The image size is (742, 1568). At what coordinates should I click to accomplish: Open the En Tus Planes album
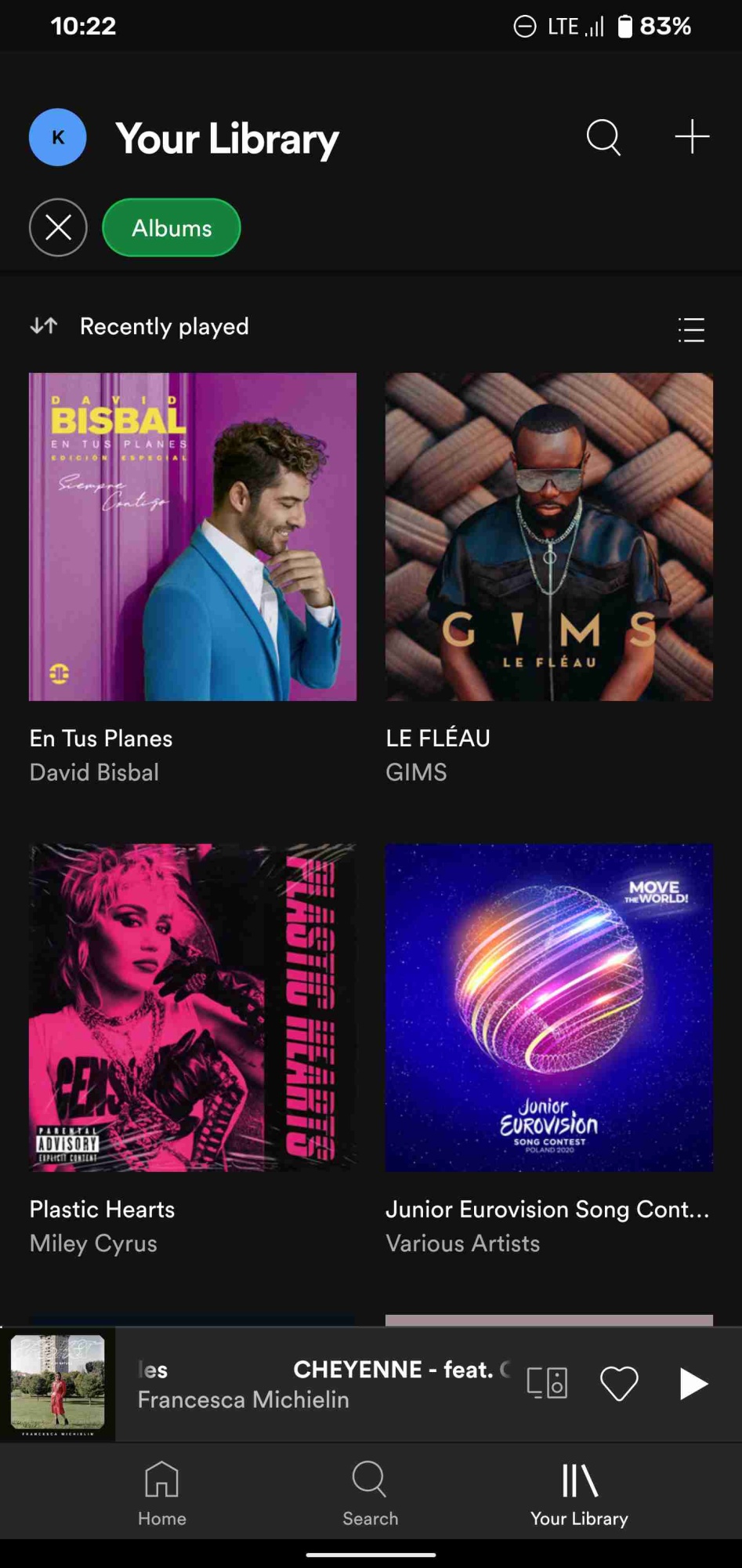193,537
